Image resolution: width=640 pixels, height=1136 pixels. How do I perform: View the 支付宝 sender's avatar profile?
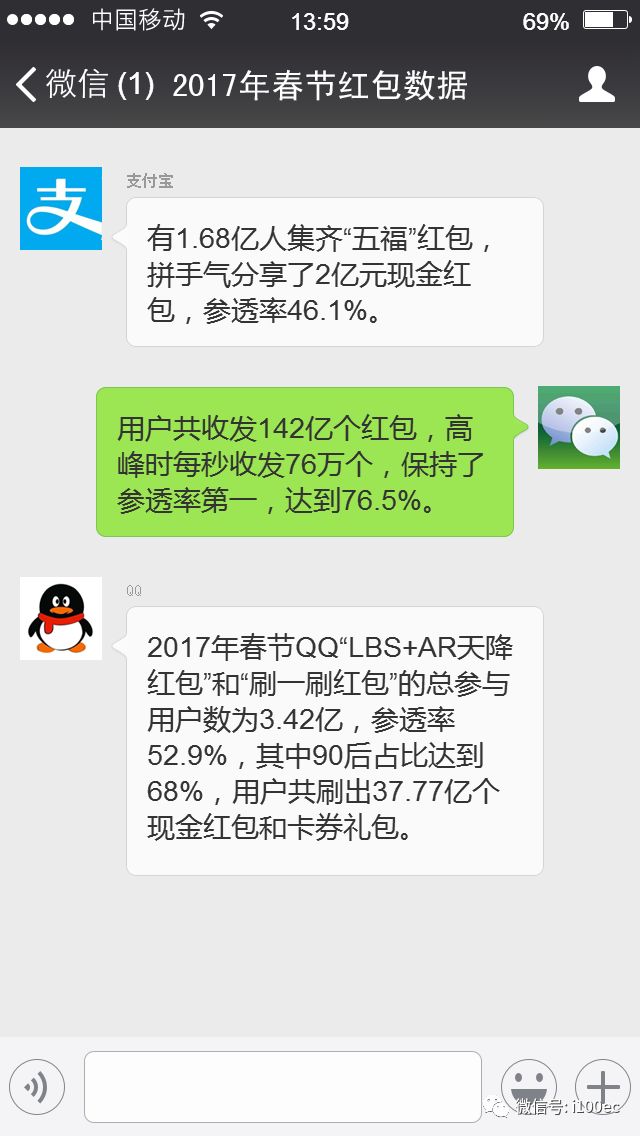coord(61,208)
